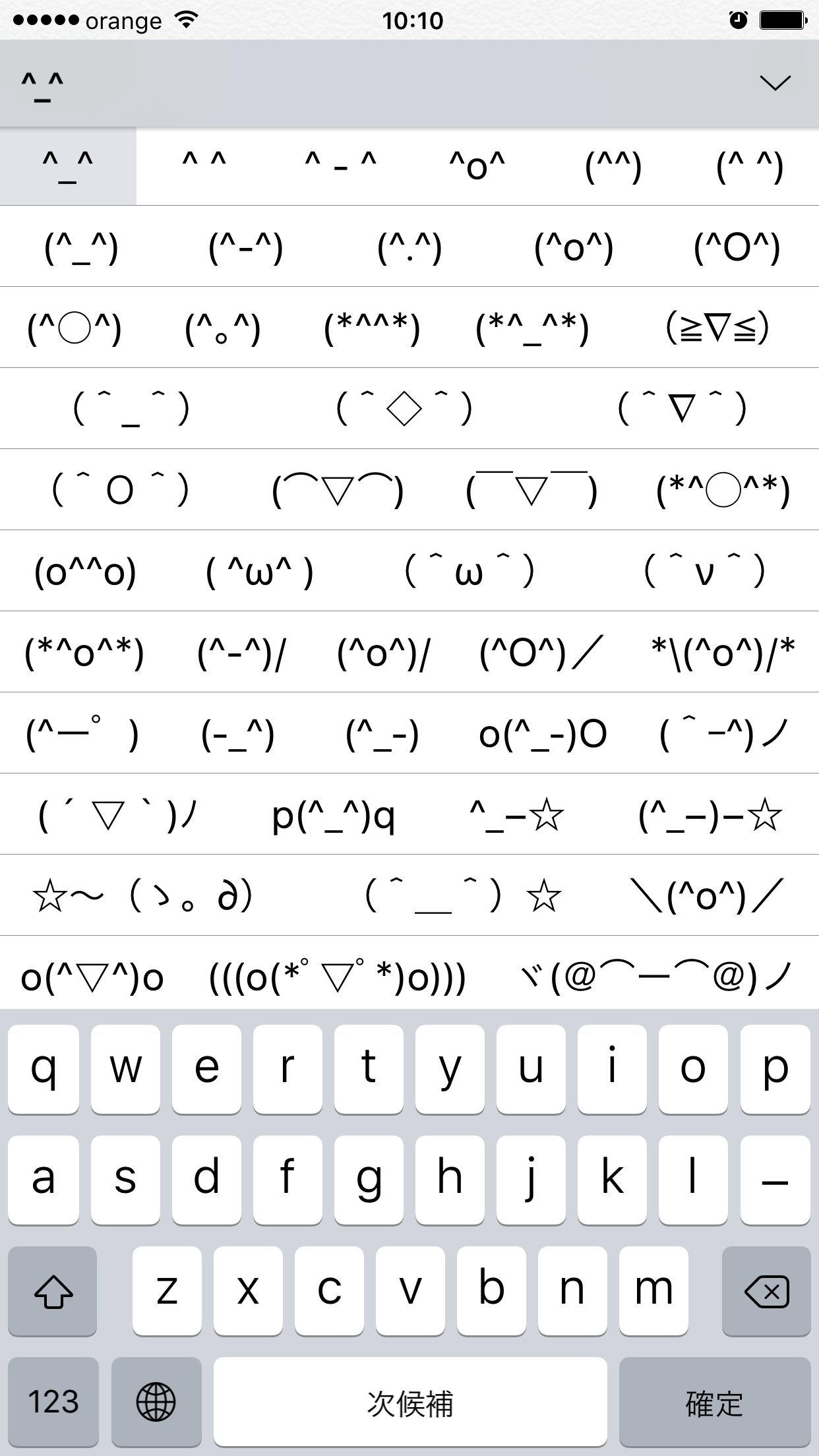Image resolution: width=819 pixels, height=1456 pixels.
Task: Pick the o(^▽^)o candidate
Action: tap(92, 977)
